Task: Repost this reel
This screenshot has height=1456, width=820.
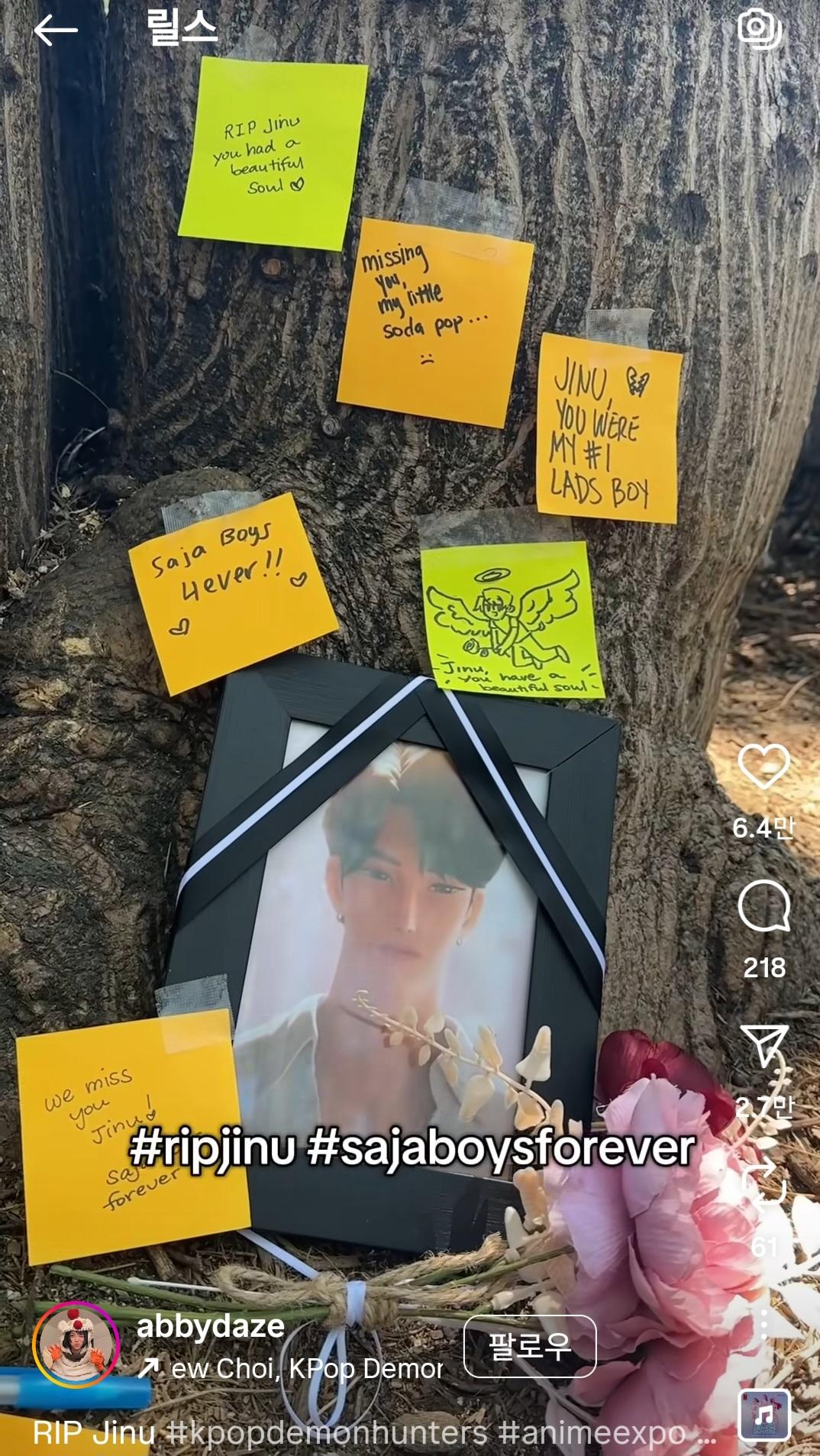Action: pyautogui.click(x=764, y=1184)
